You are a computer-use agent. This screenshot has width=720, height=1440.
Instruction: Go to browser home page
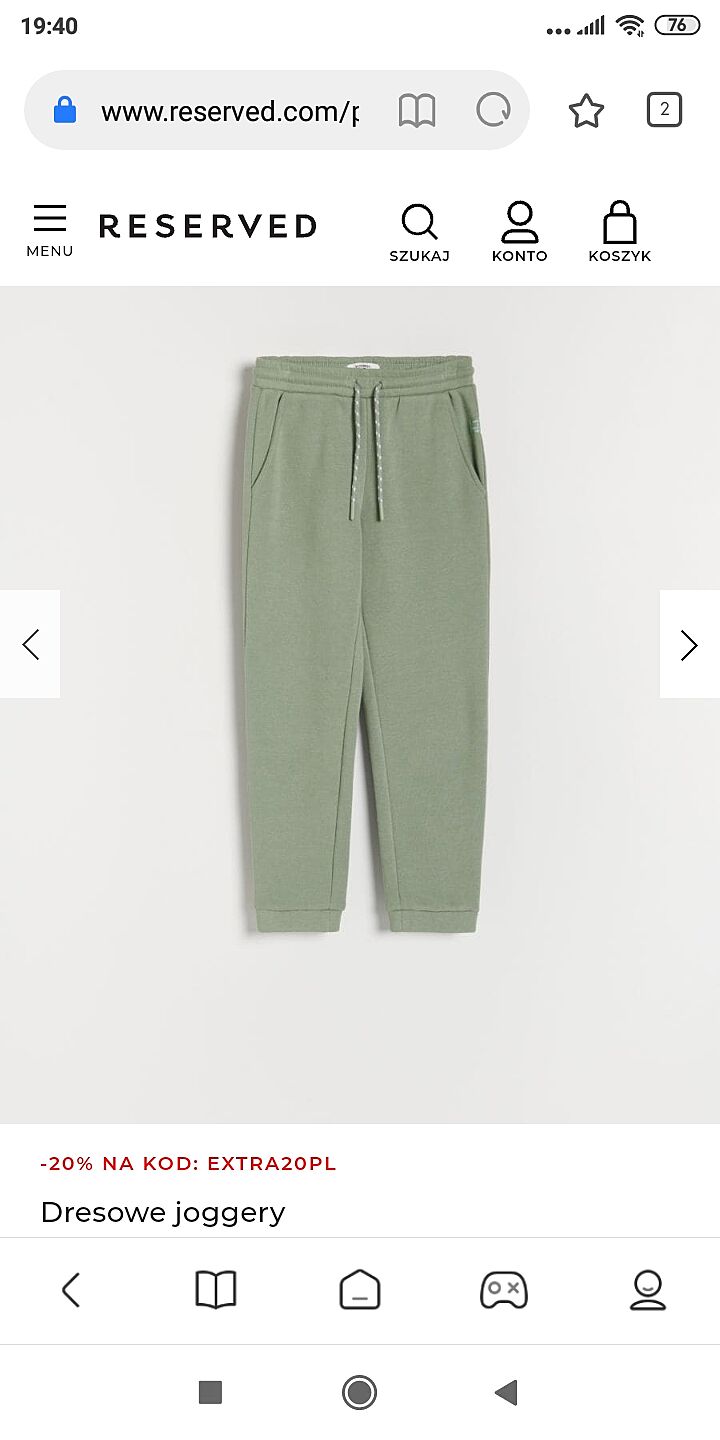[x=360, y=1290]
